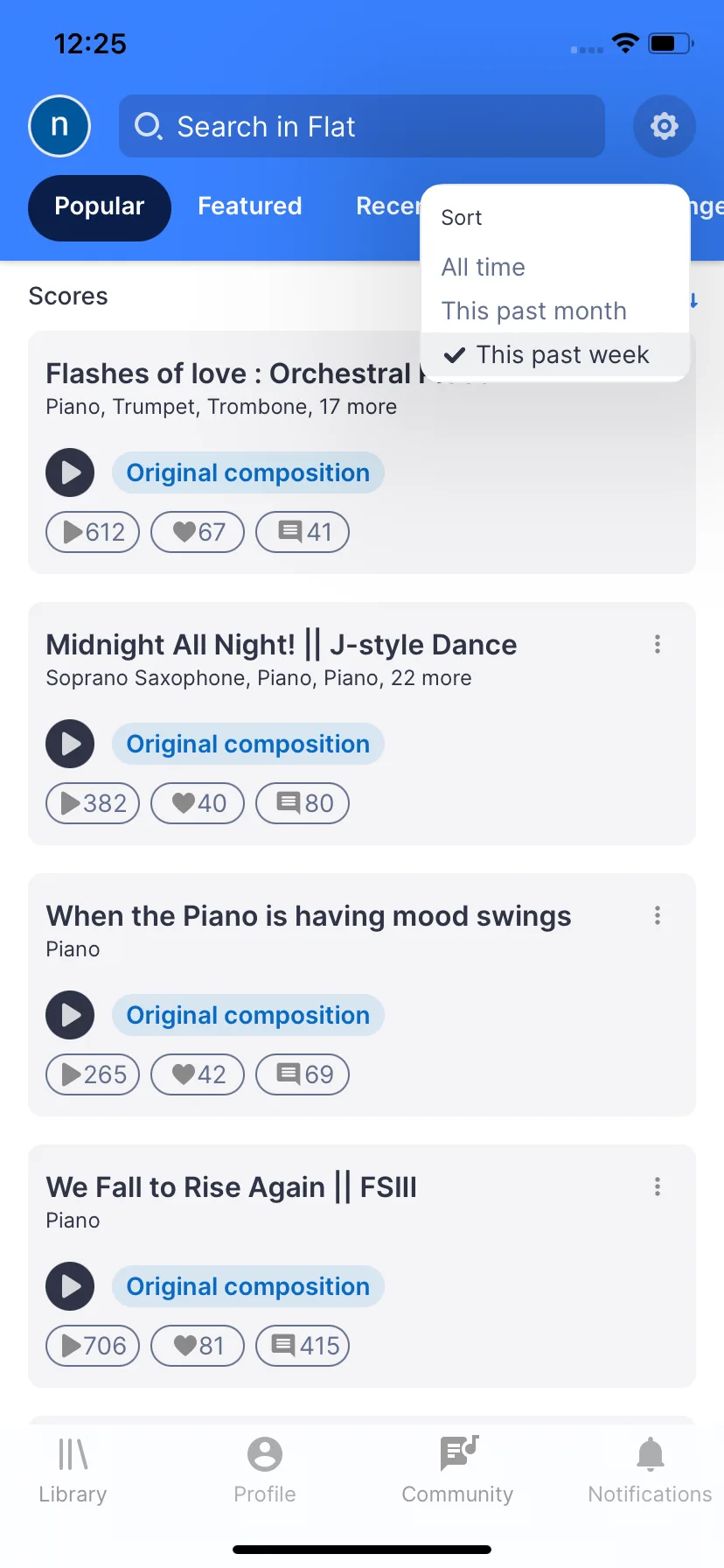Viewport: 724px width, 1568px height.
Task: Open overflow menu for We Fall to Rise Again
Action: coord(658,1187)
